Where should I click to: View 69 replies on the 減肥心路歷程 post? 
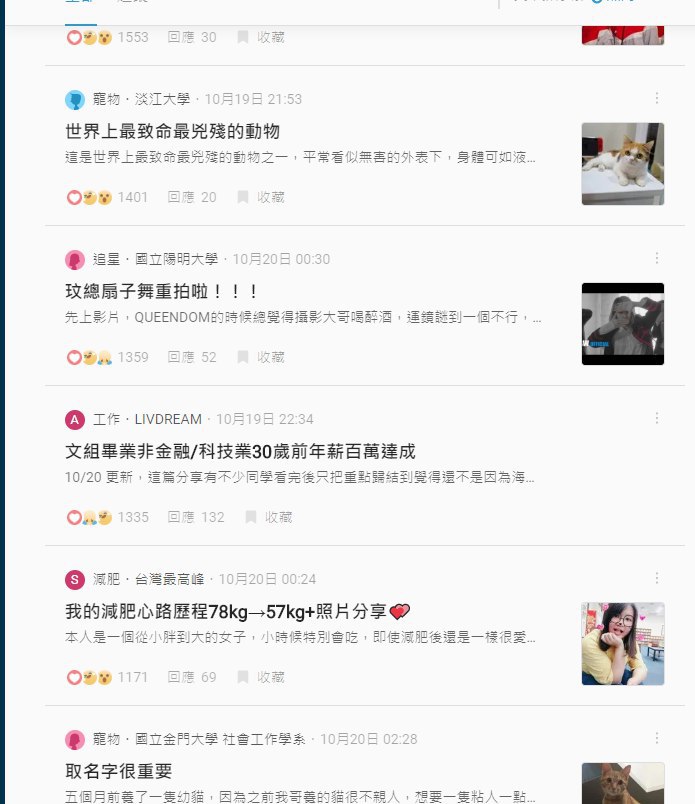pyautogui.click(x=192, y=677)
